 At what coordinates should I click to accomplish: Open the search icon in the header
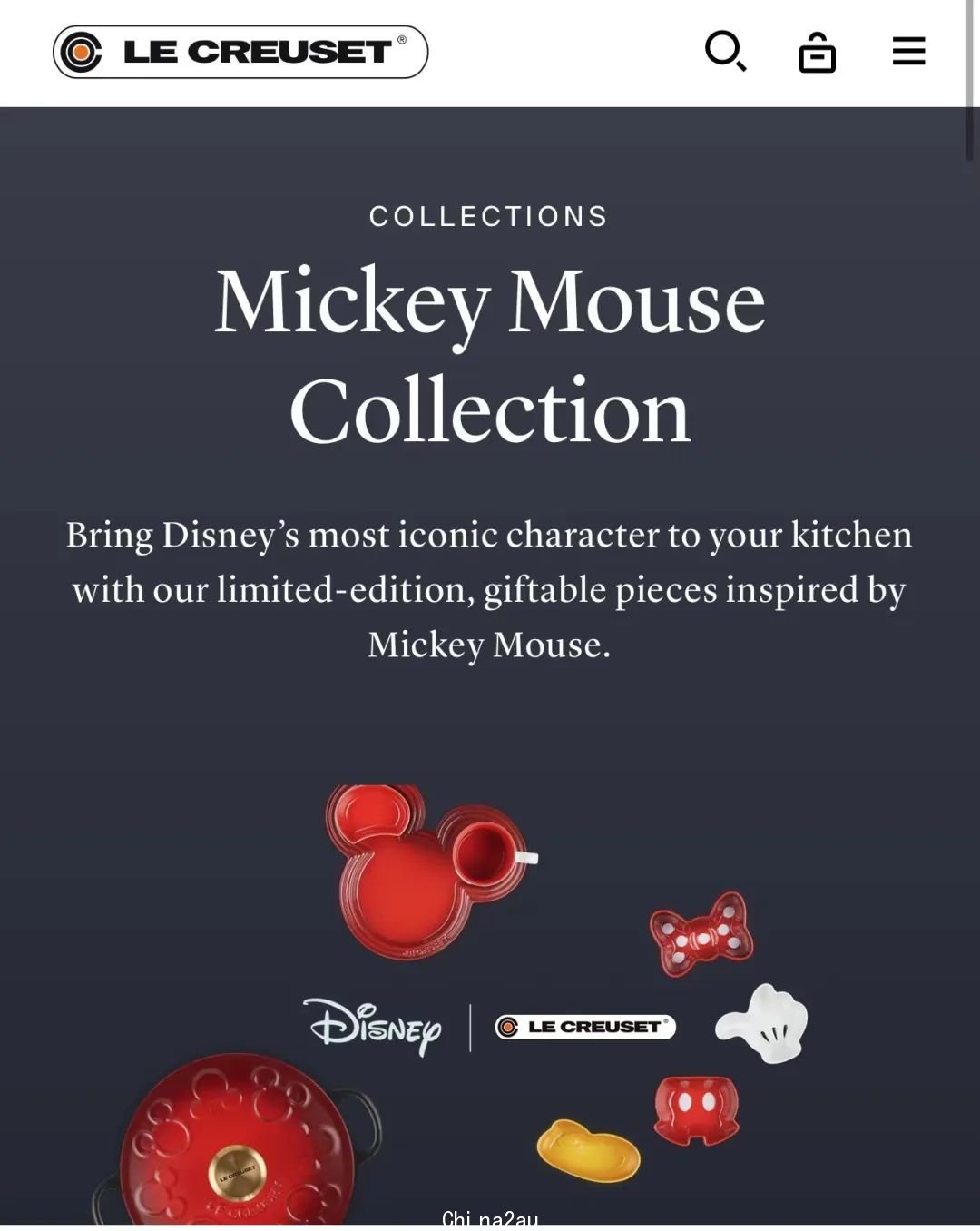pyautogui.click(x=725, y=51)
